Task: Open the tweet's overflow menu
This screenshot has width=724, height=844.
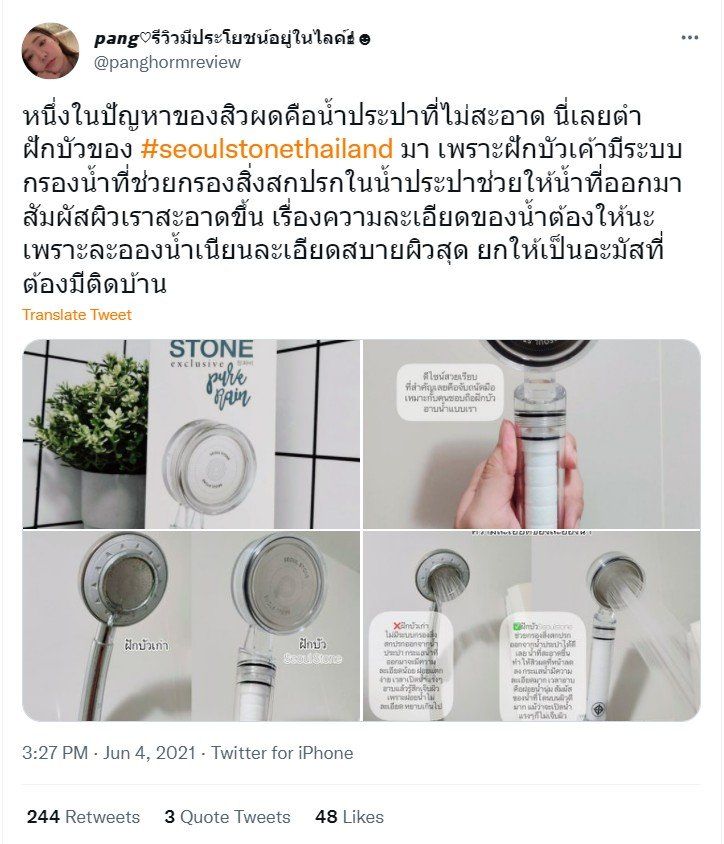Action: tap(690, 38)
